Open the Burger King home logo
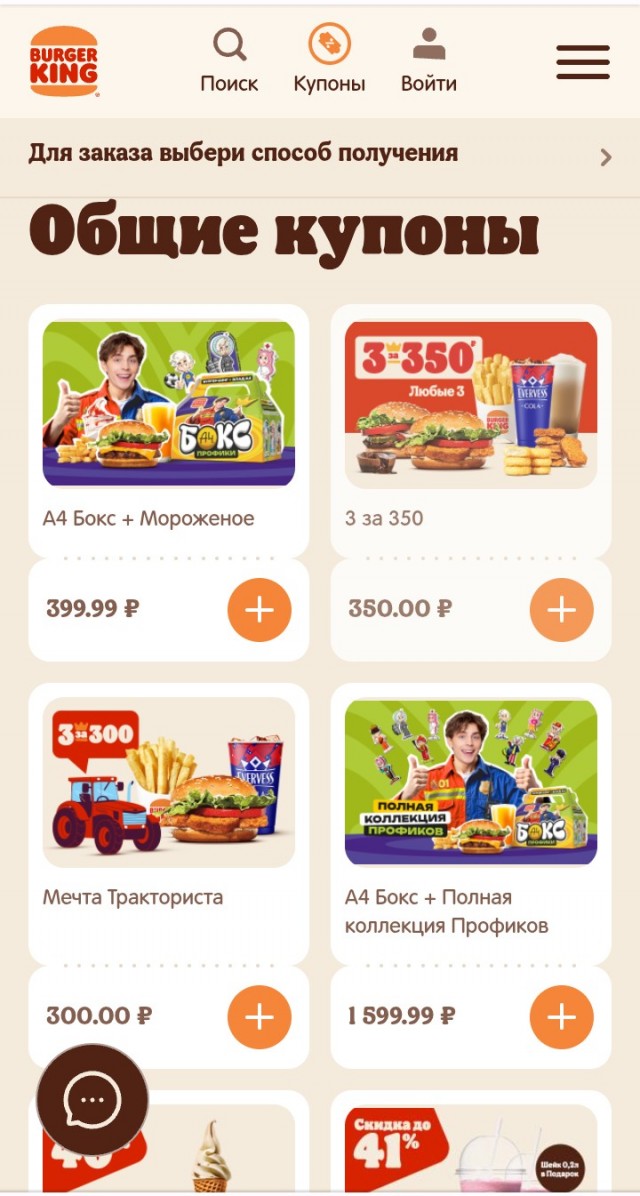 tap(63, 62)
